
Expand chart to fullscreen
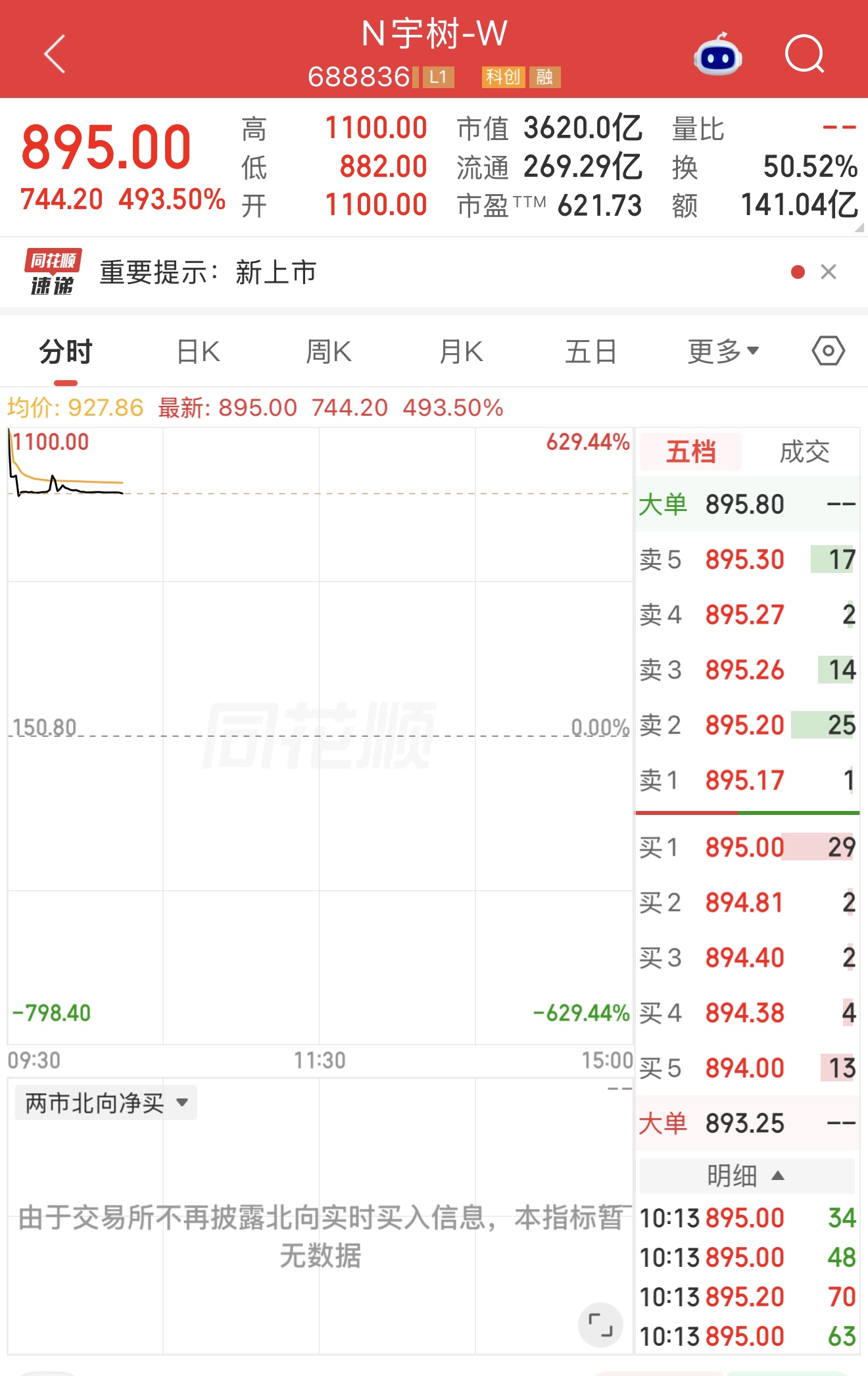[x=600, y=1325]
